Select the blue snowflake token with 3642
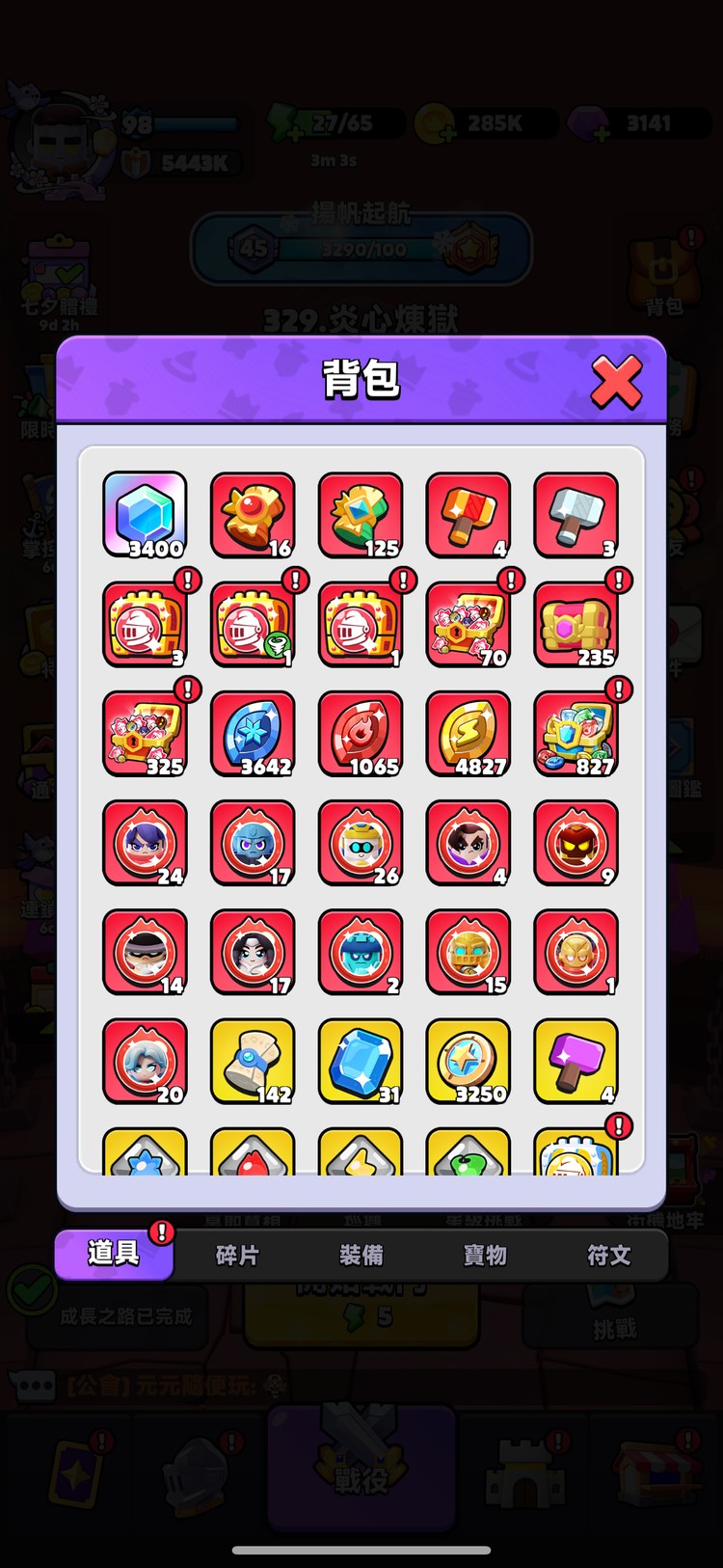The width and height of the screenshot is (723, 1568). [x=253, y=734]
